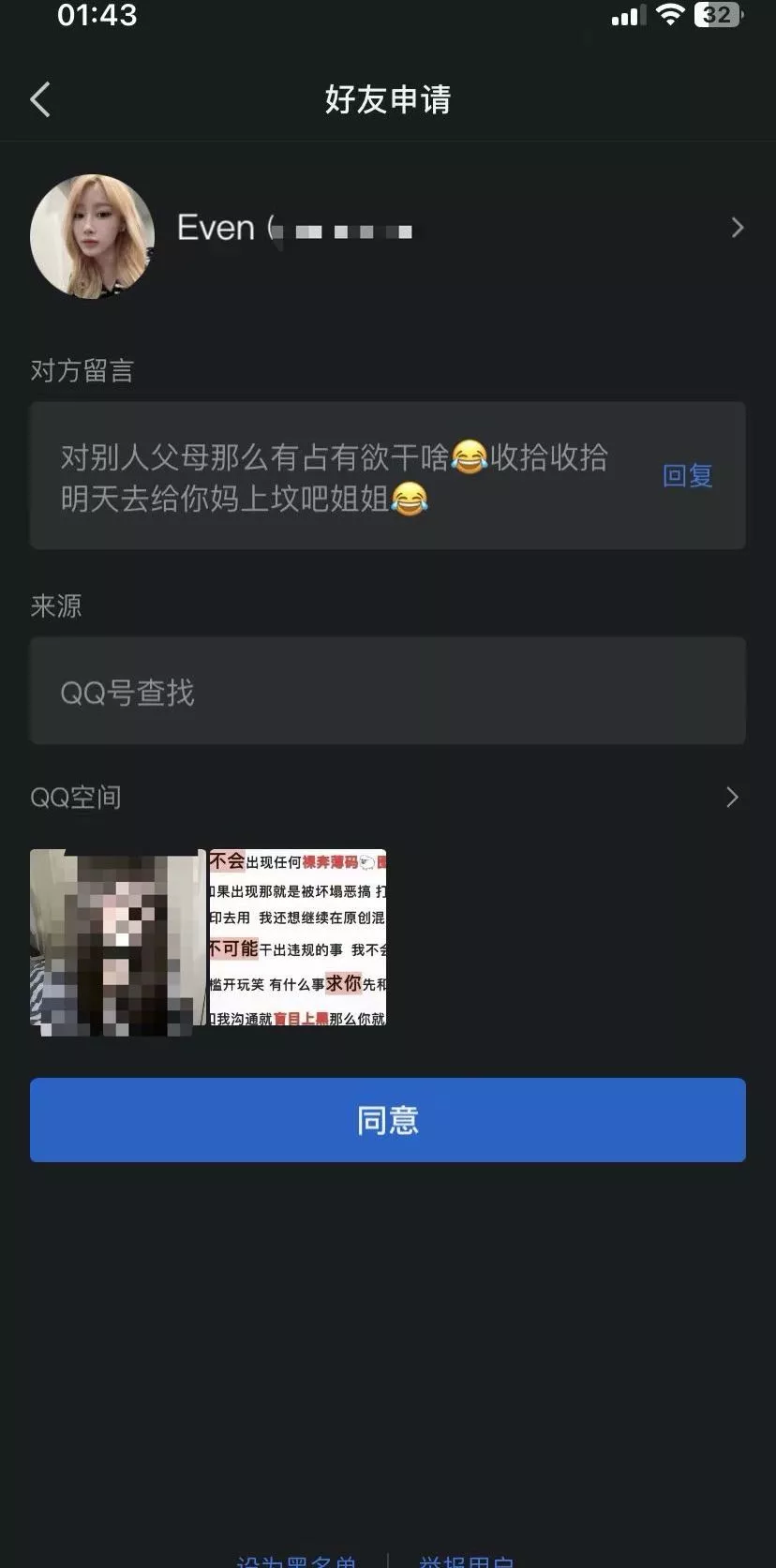Image resolution: width=776 pixels, height=1568 pixels.
Task: Open the QQ空间 section
Action: pyautogui.click(x=388, y=798)
